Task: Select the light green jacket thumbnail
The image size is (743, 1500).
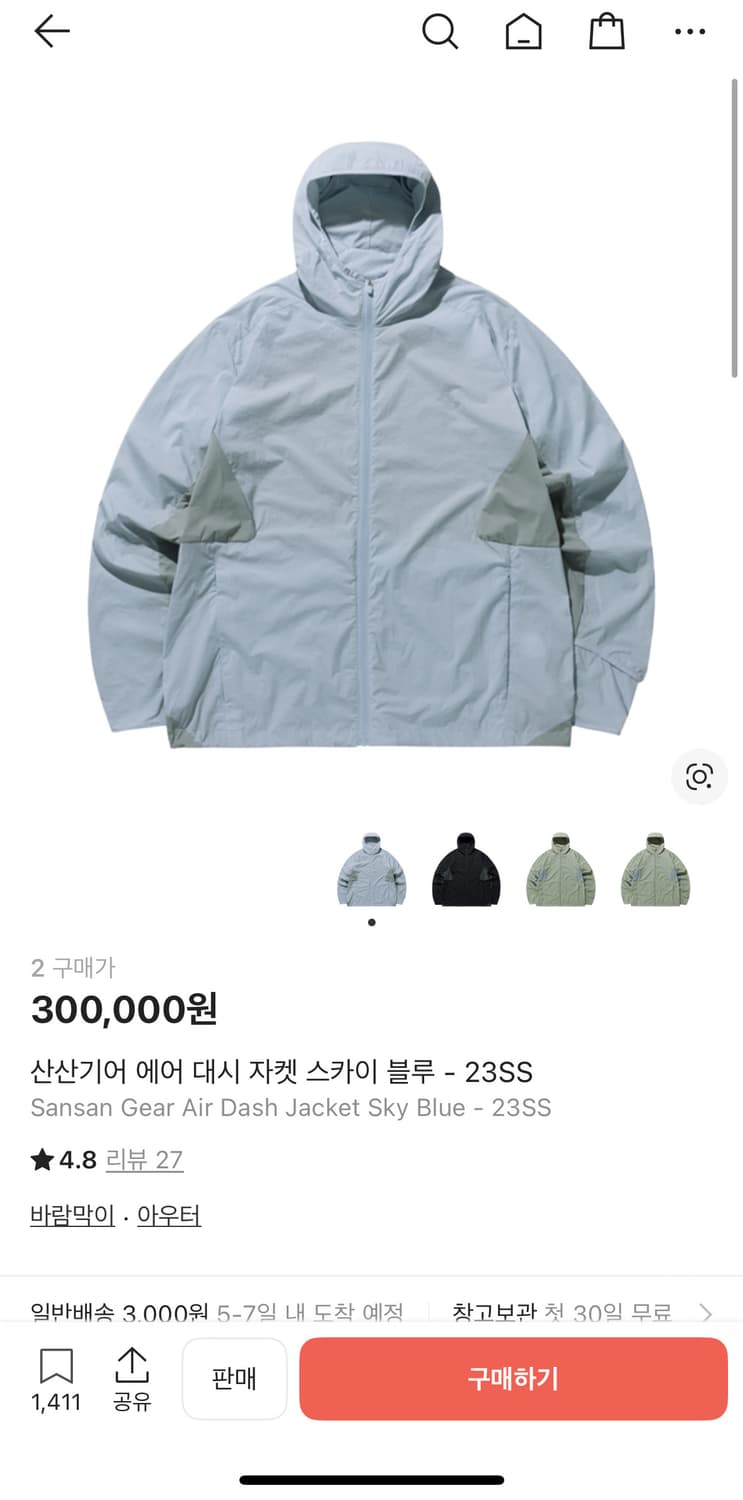Action: (x=559, y=870)
